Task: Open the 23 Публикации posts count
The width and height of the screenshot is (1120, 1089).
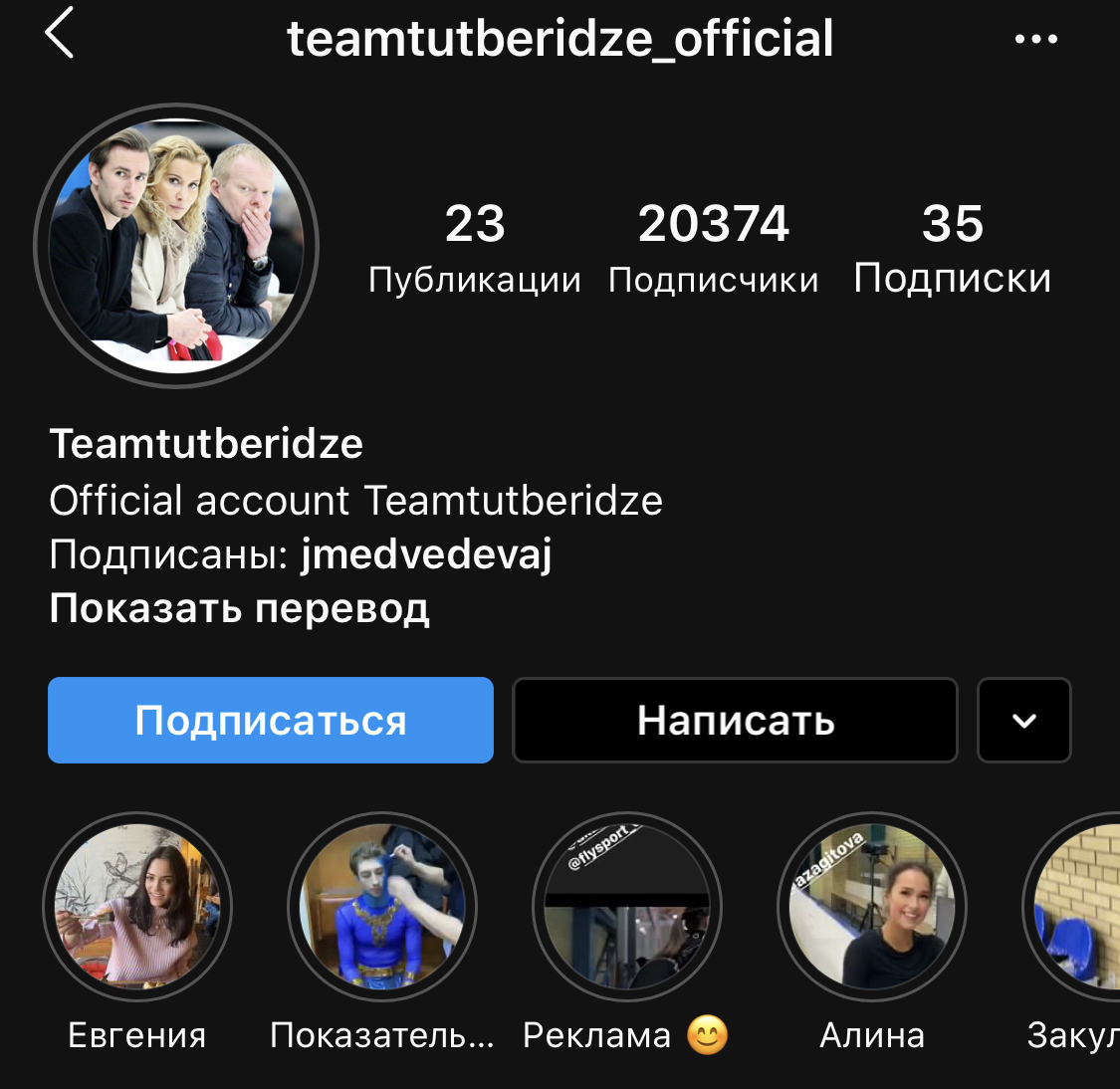Action: (x=475, y=247)
